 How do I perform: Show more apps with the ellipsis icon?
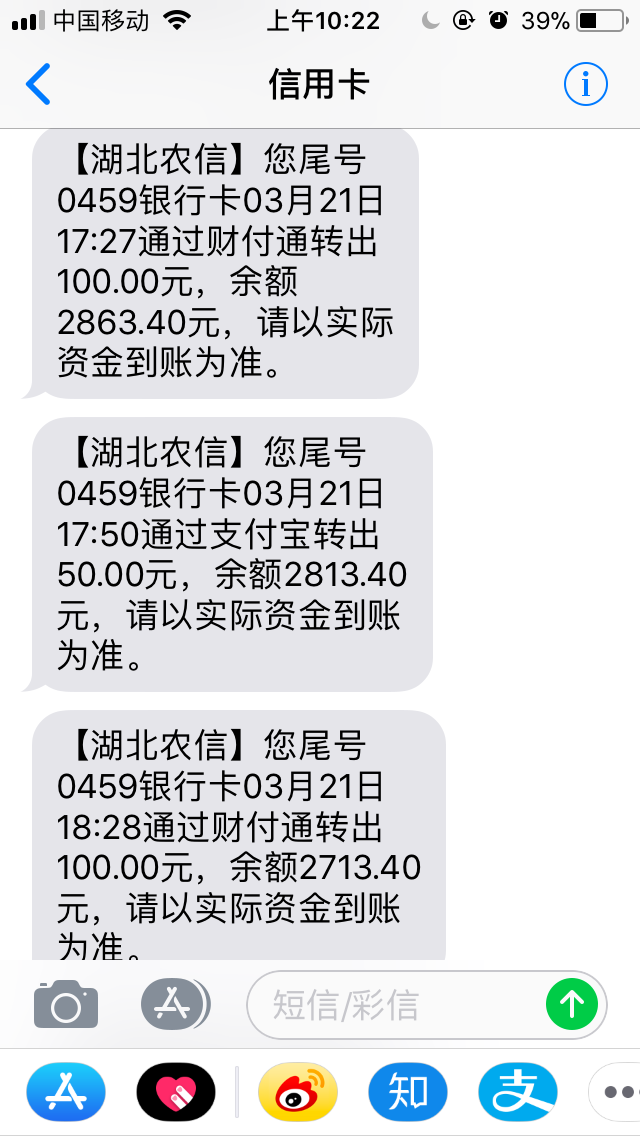coord(618,1091)
